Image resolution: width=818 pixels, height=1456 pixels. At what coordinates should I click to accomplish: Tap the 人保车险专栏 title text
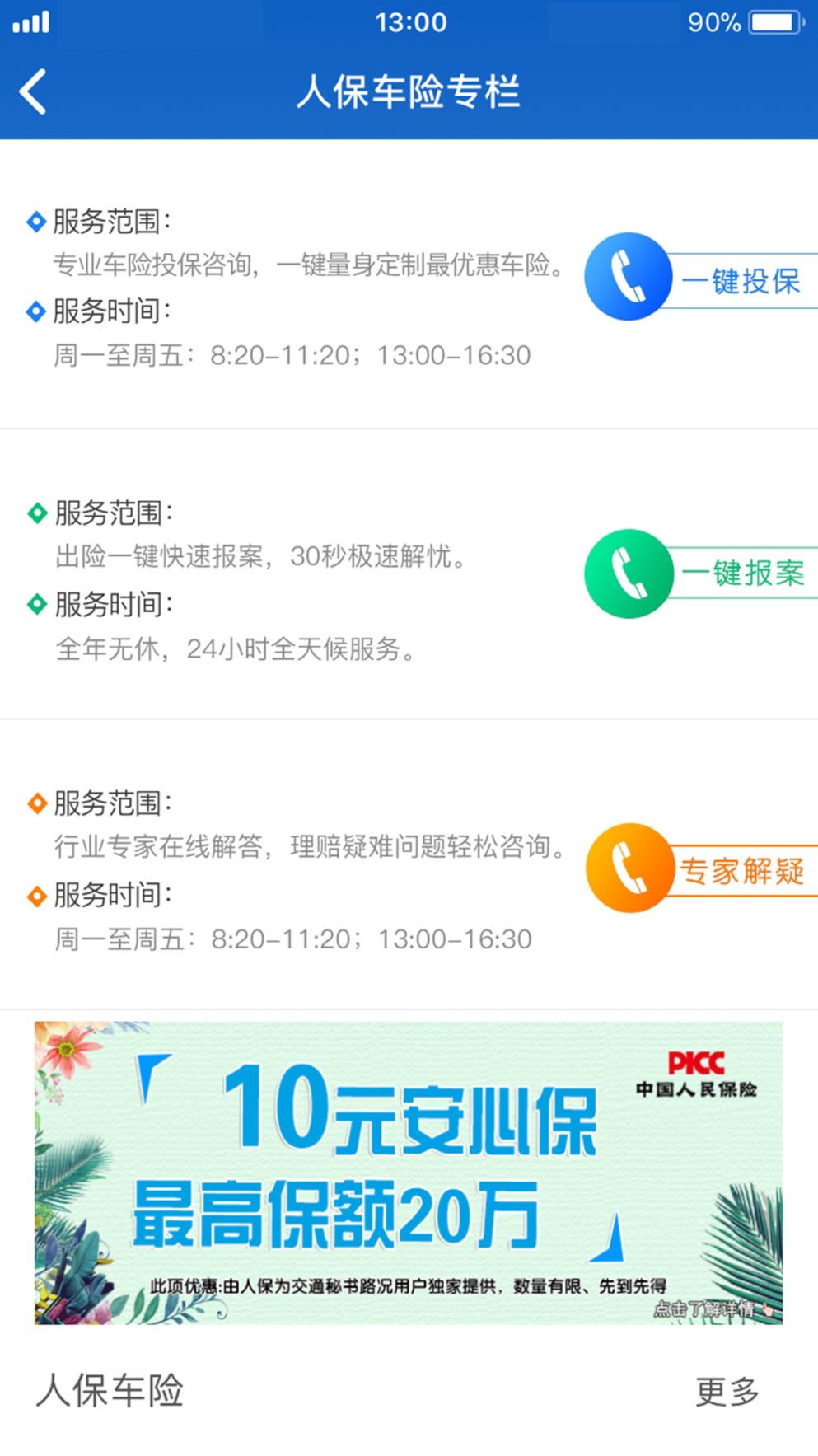409,92
